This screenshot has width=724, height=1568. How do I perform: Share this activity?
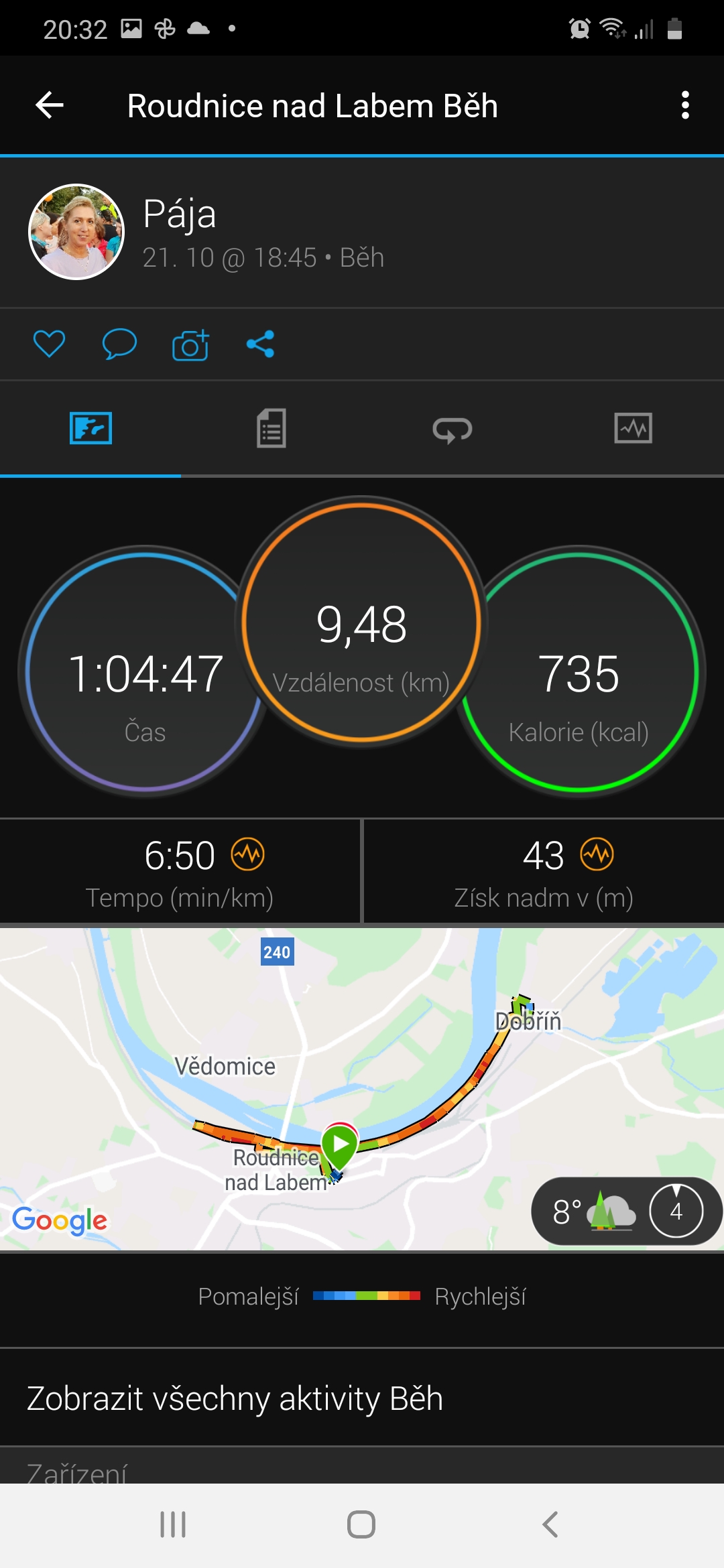pyautogui.click(x=260, y=344)
